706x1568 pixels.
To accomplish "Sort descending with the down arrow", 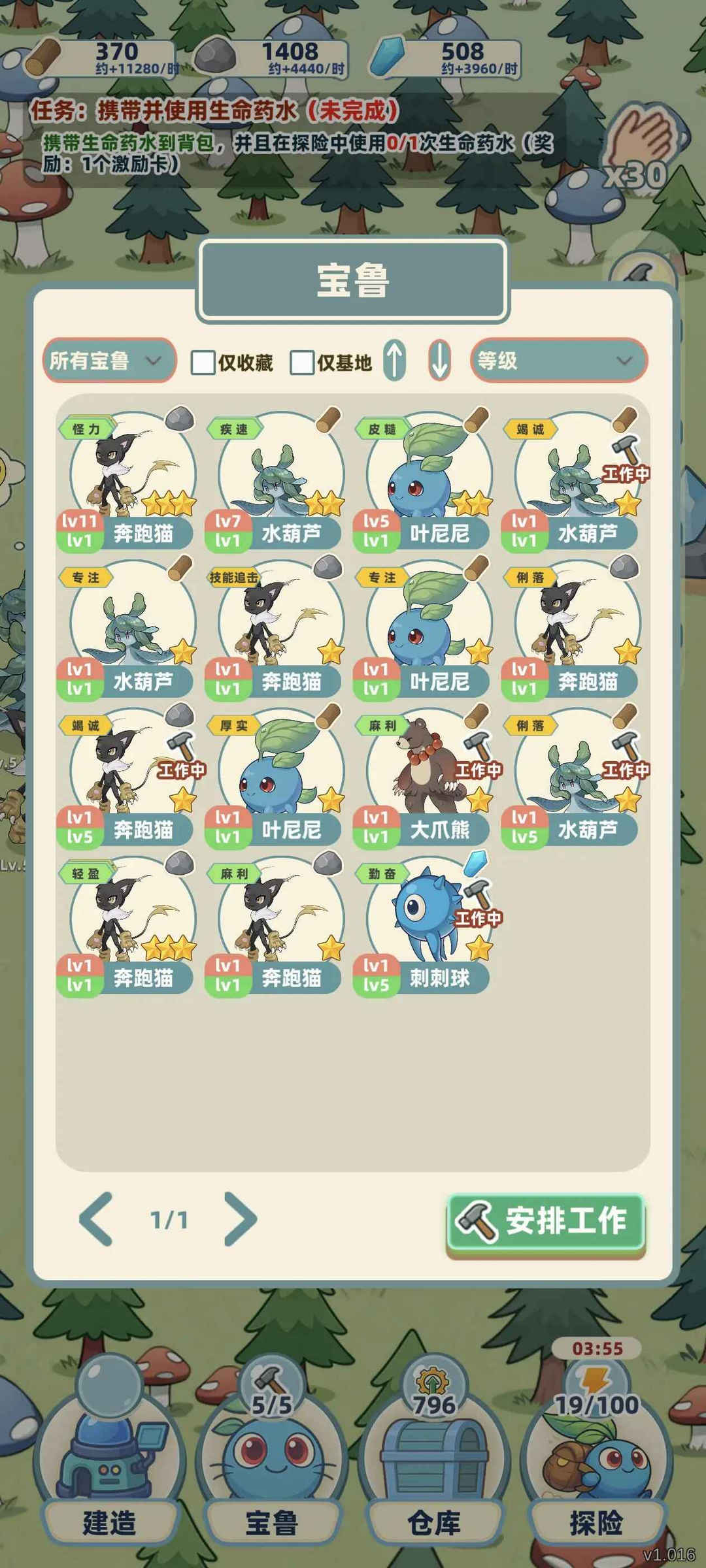I will 439,360.
